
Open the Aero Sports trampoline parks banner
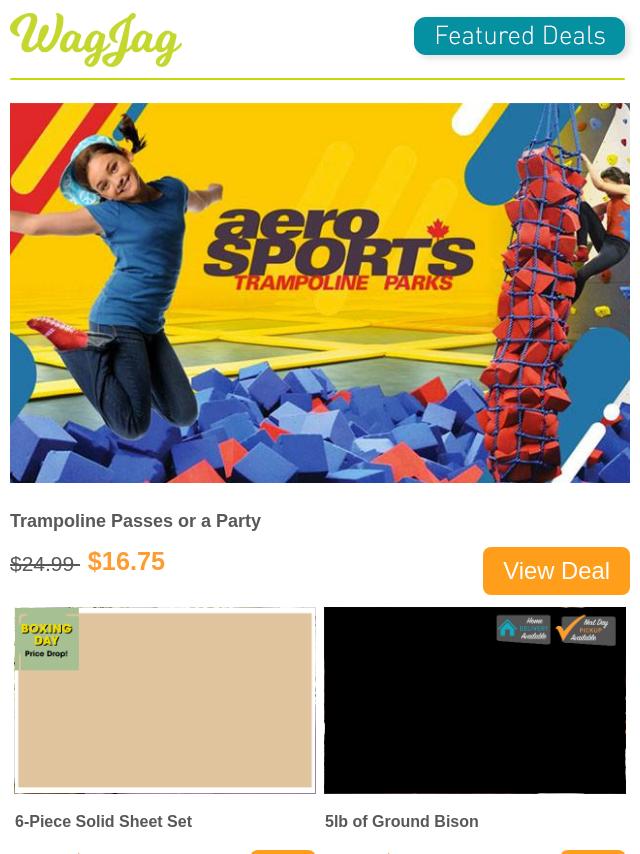(x=320, y=292)
